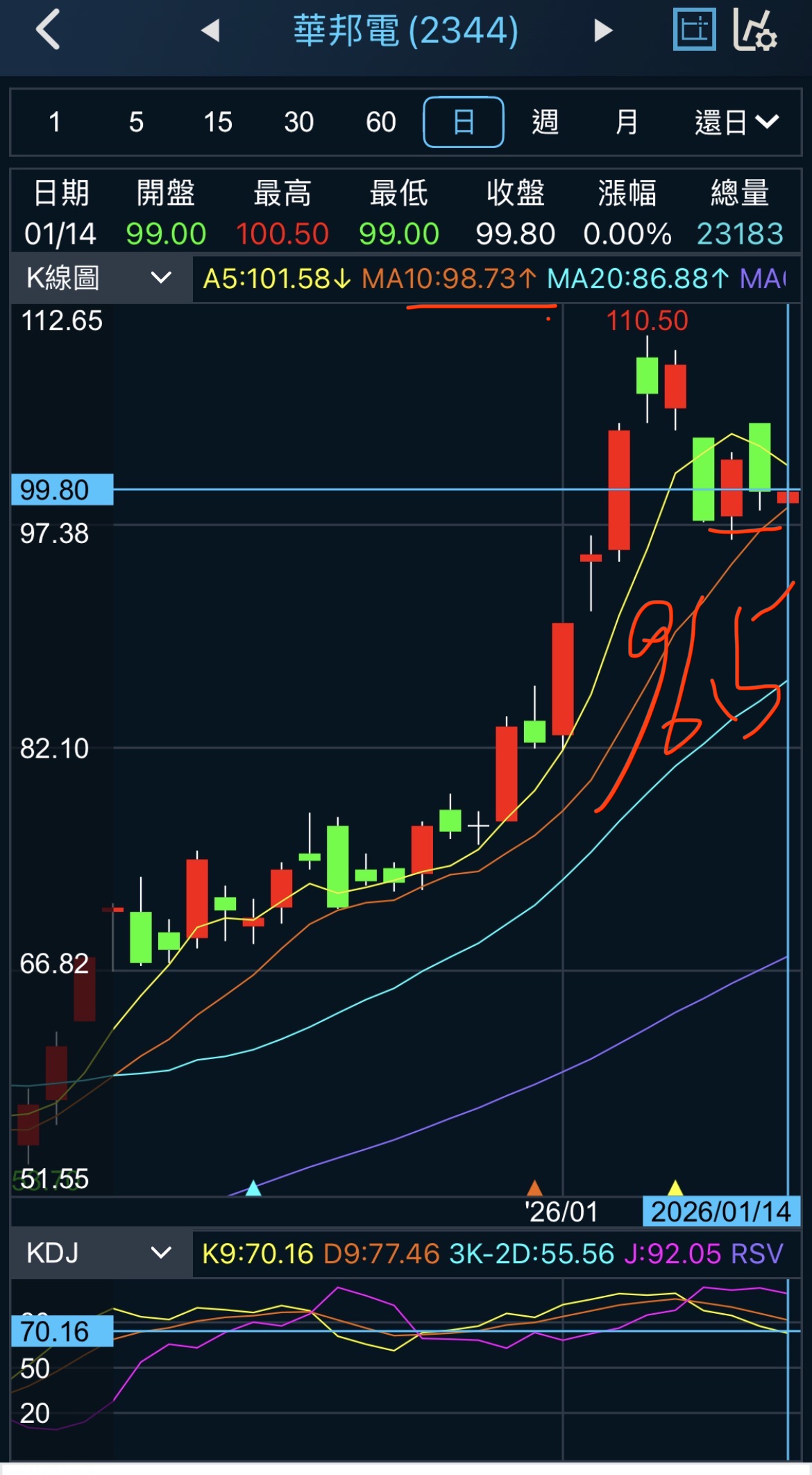Open chart indicator settings
The width and height of the screenshot is (812, 1475).
755,30
